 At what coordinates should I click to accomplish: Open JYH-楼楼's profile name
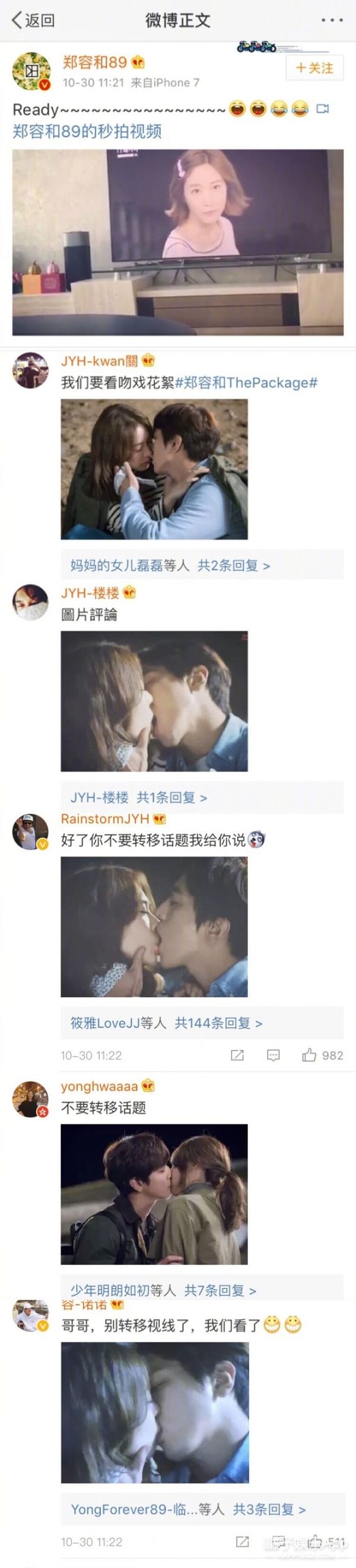90,593
